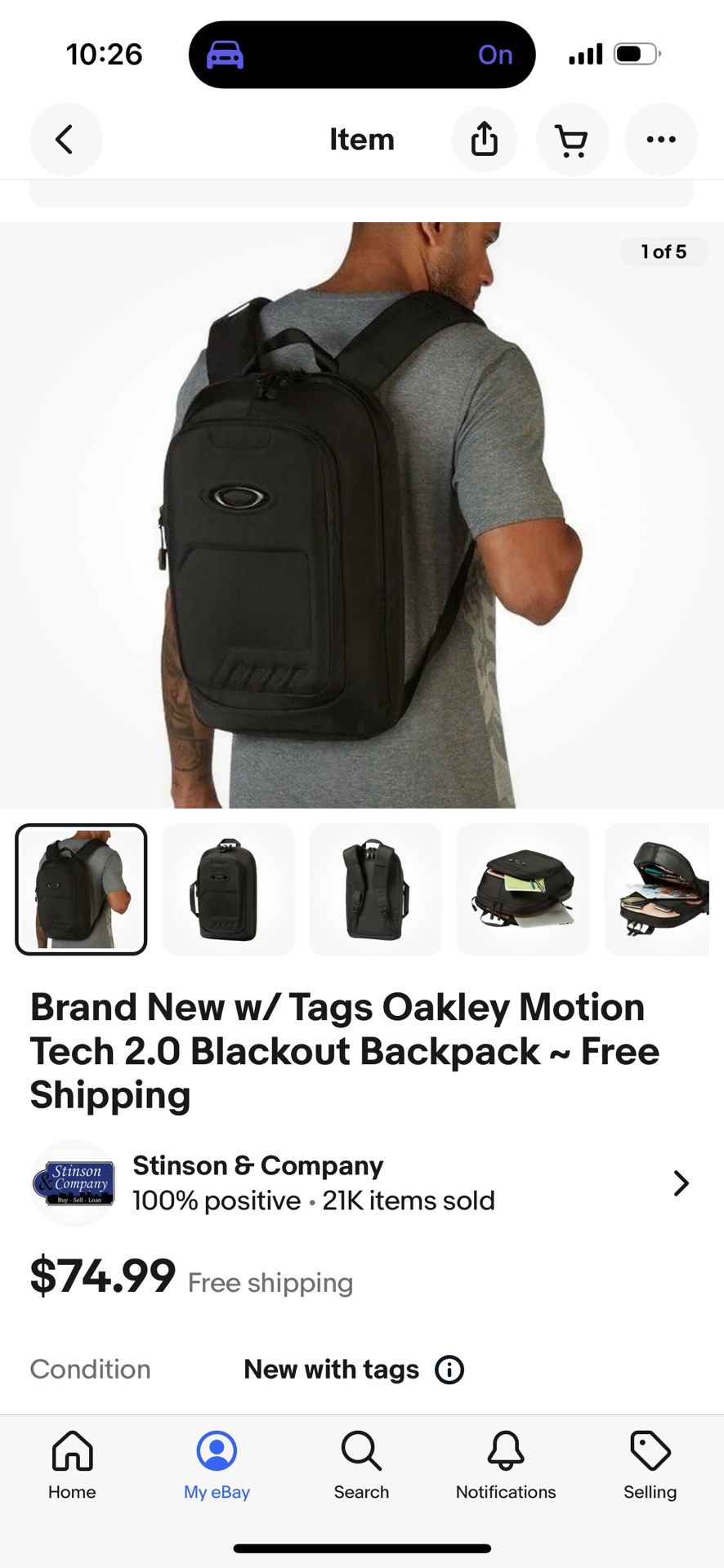Screen dimensions: 724x1568
Task: Go back from the Item page
Action: [66, 139]
